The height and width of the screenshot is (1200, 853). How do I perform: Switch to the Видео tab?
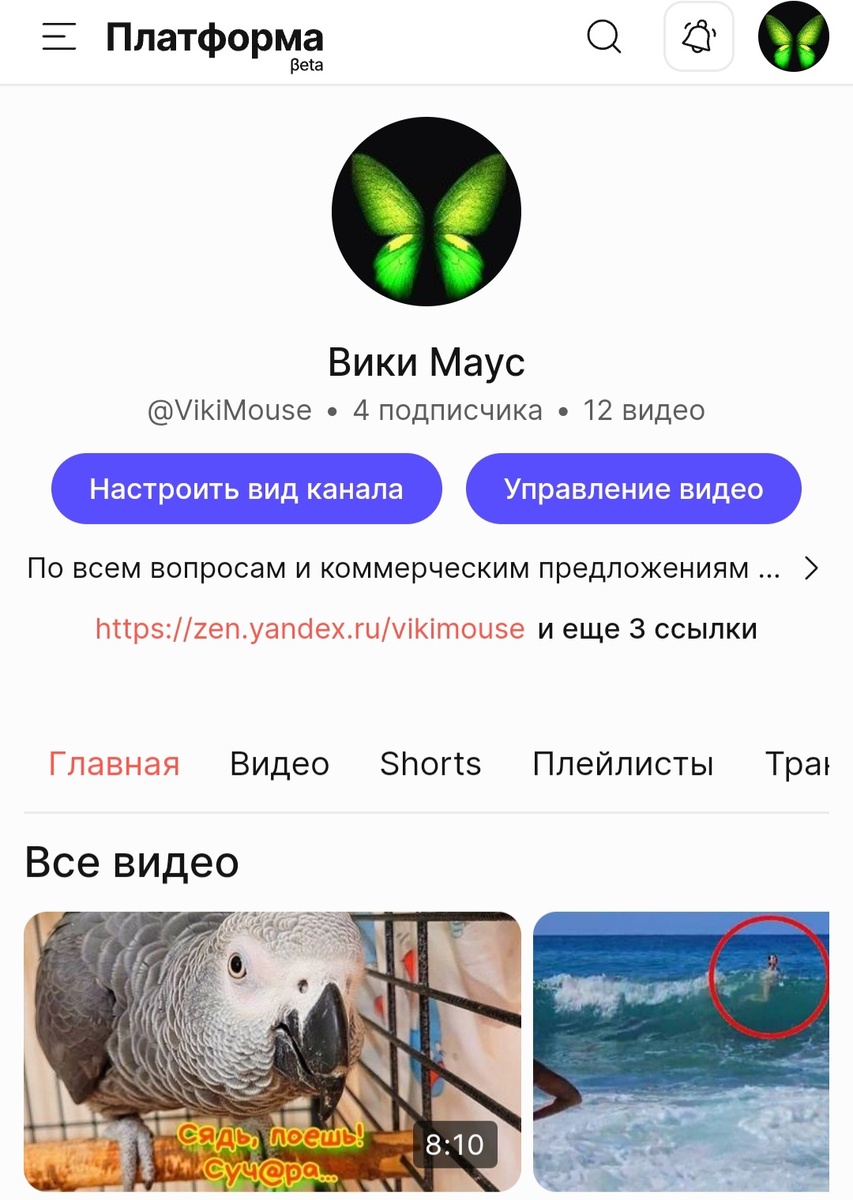(x=279, y=763)
